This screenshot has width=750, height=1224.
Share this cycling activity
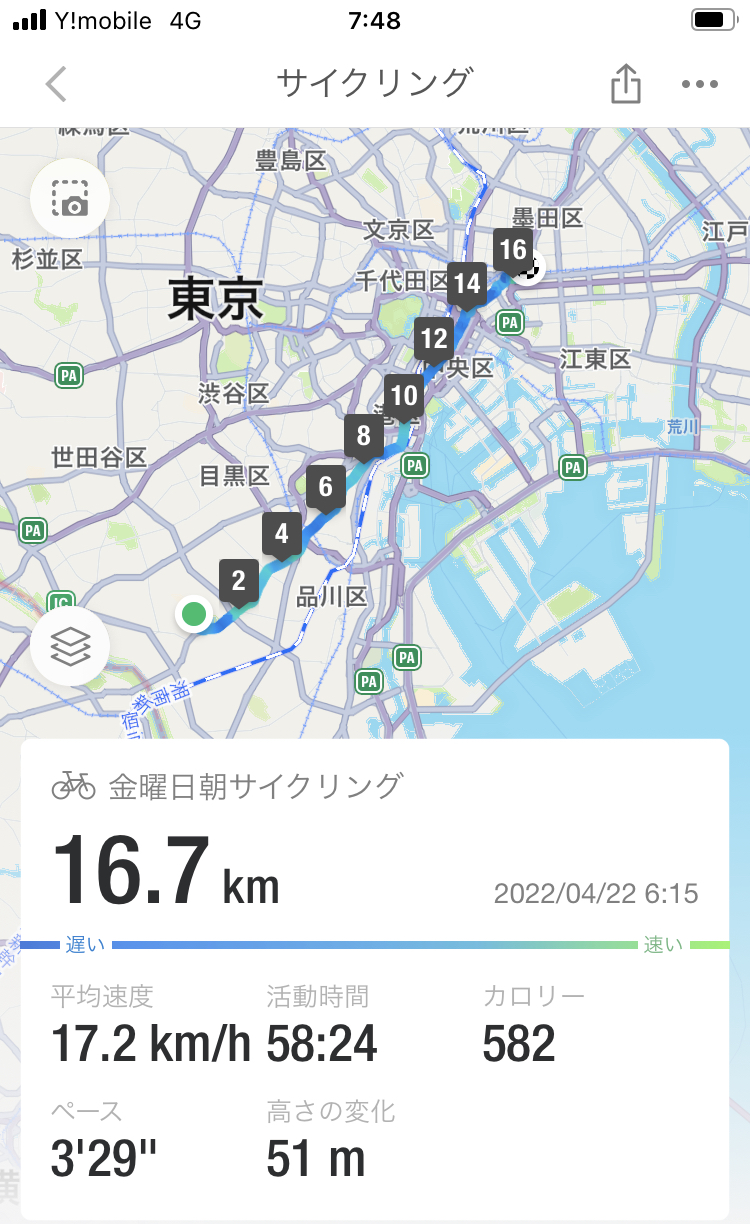[x=625, y=83]
